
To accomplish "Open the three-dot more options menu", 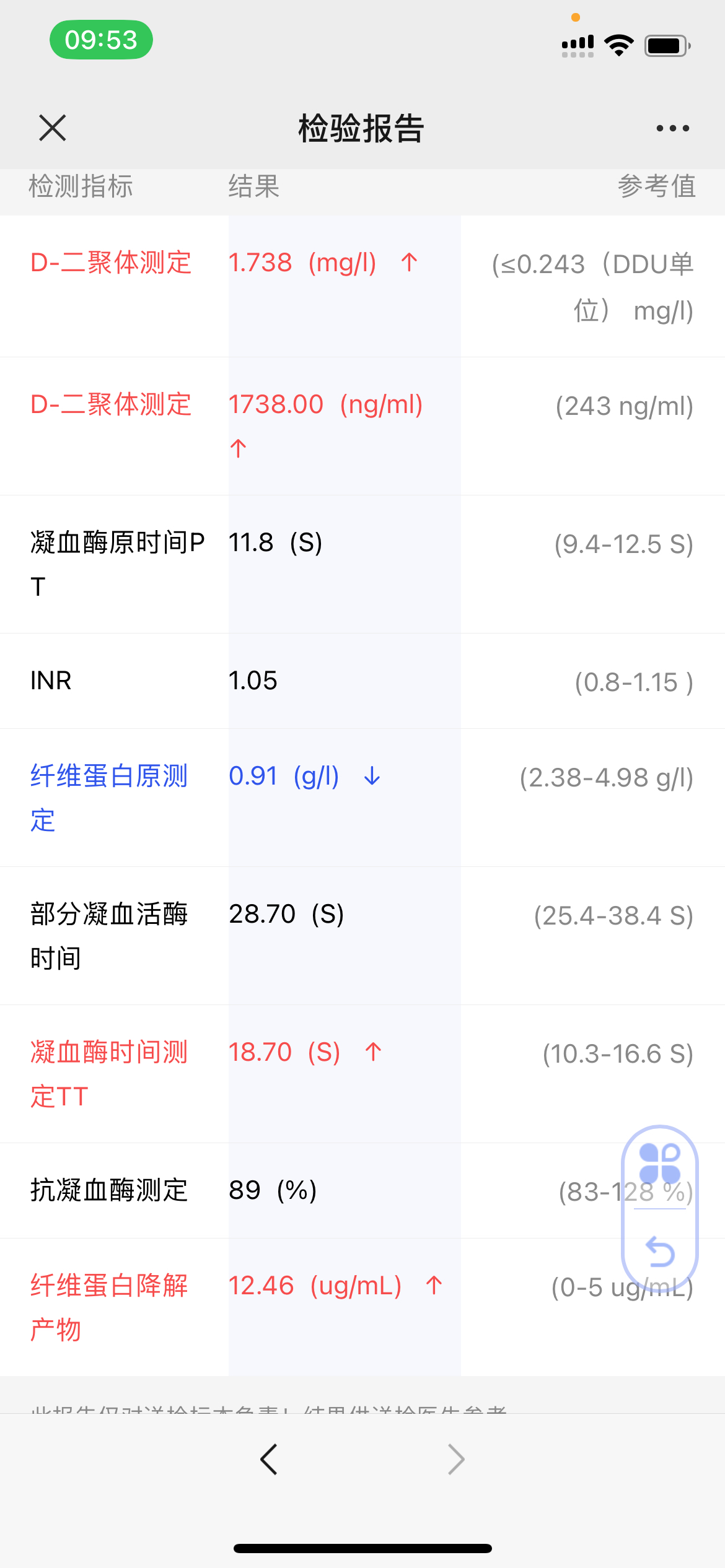I will (x=672, y=128).
